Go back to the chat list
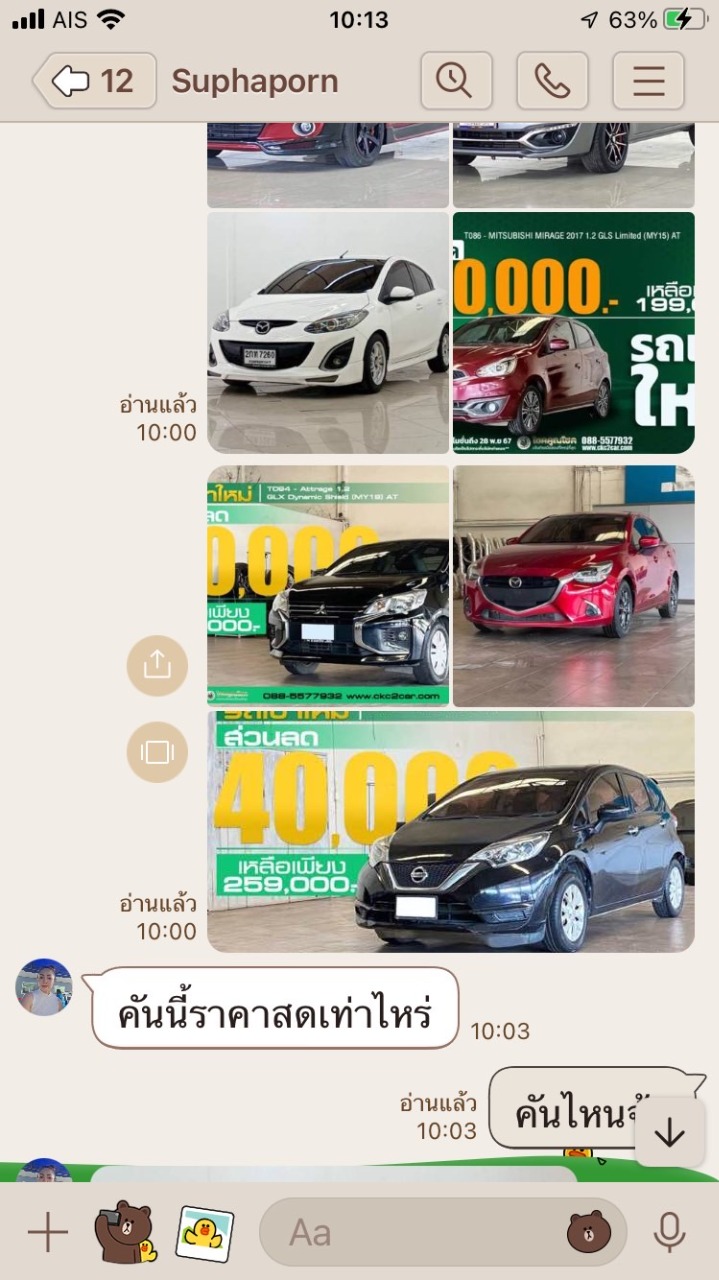The width and height of the screenshot is (719, 1280). pos(93,81)
